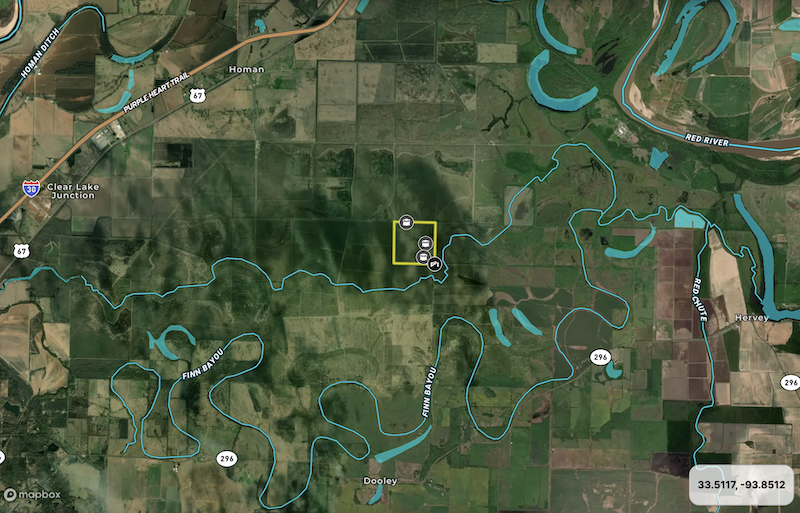Image resolution: width=800 pixels, height=513 pixels.
Task: Open the stand marker on the boundary's upper edge
Action: click(406, 222)
